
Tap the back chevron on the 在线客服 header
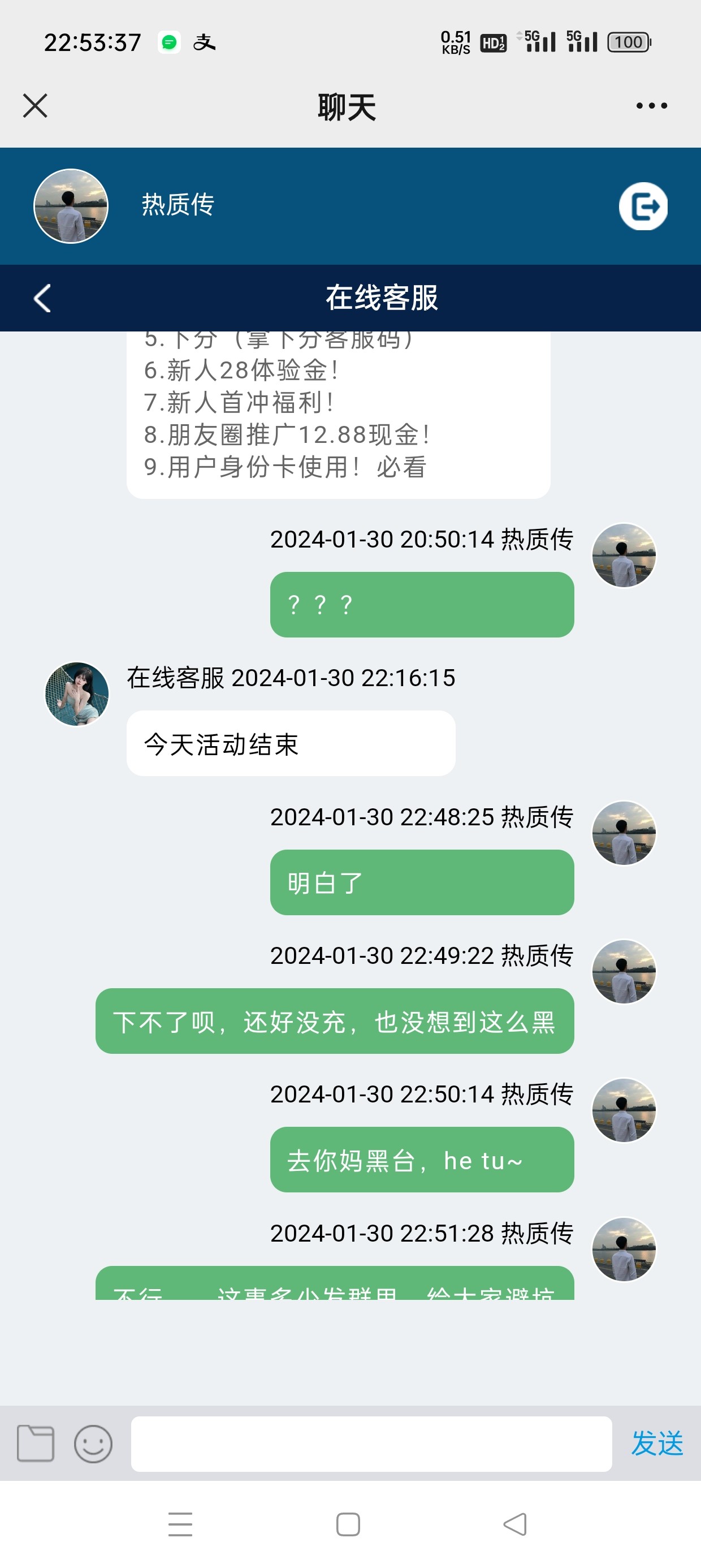click(41, 298)
